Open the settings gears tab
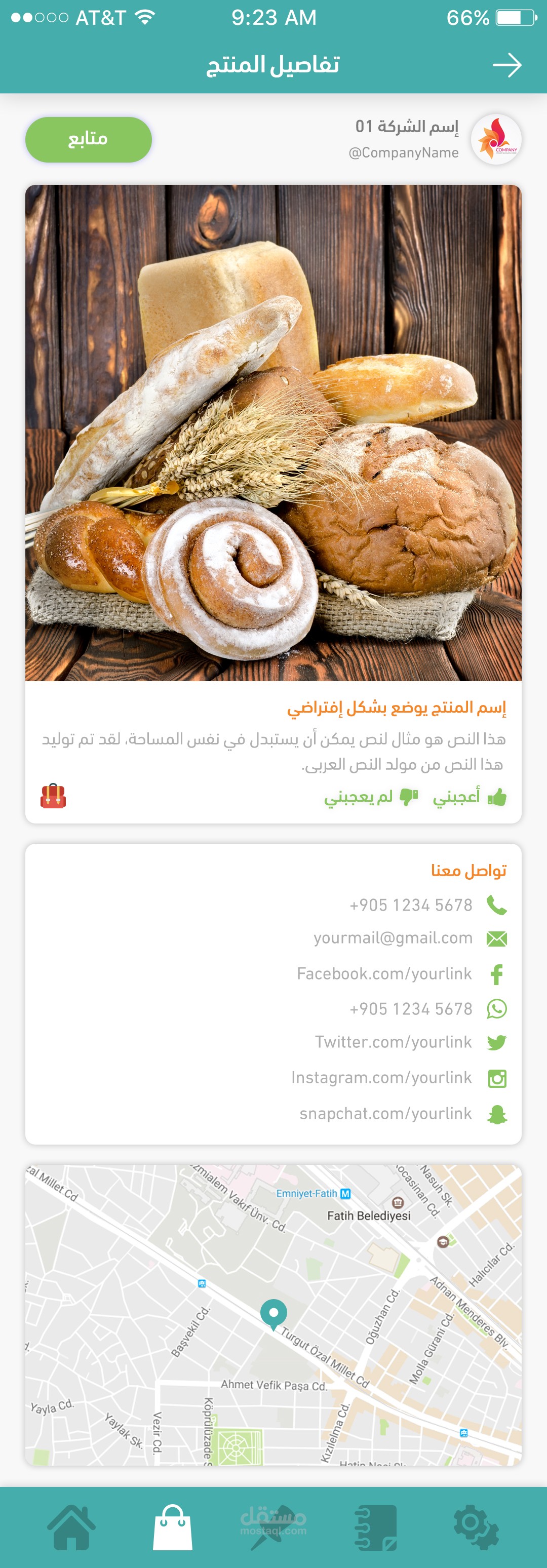This screenshot has height=1568, width=547. 476,1526
